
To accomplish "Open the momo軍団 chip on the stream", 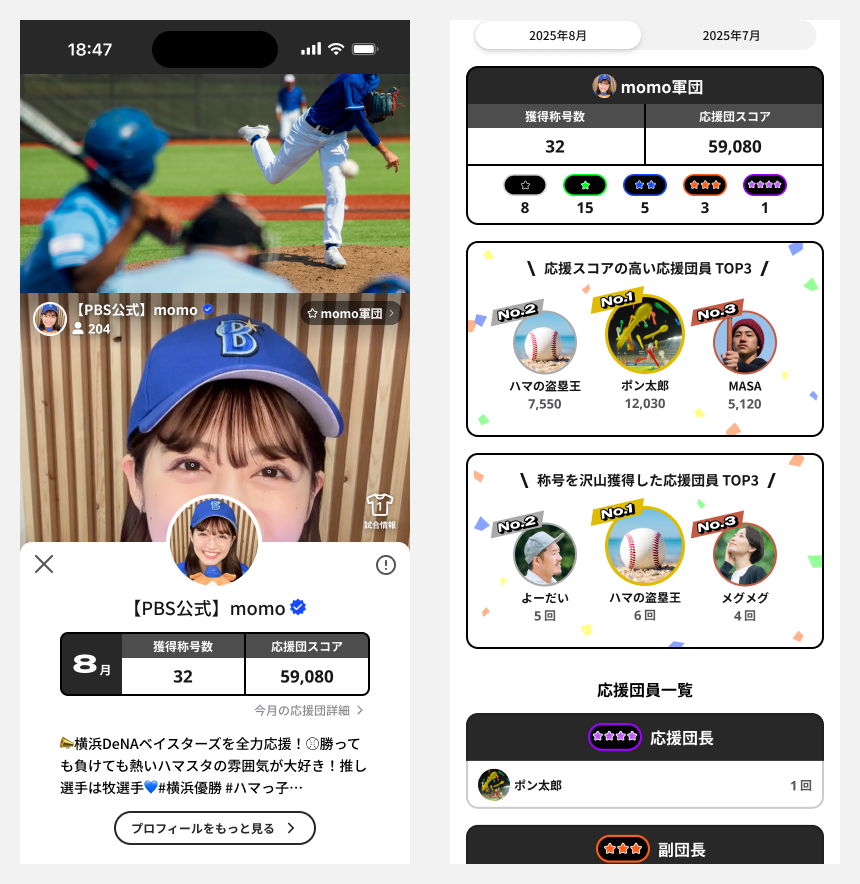I will coord(350,313).
